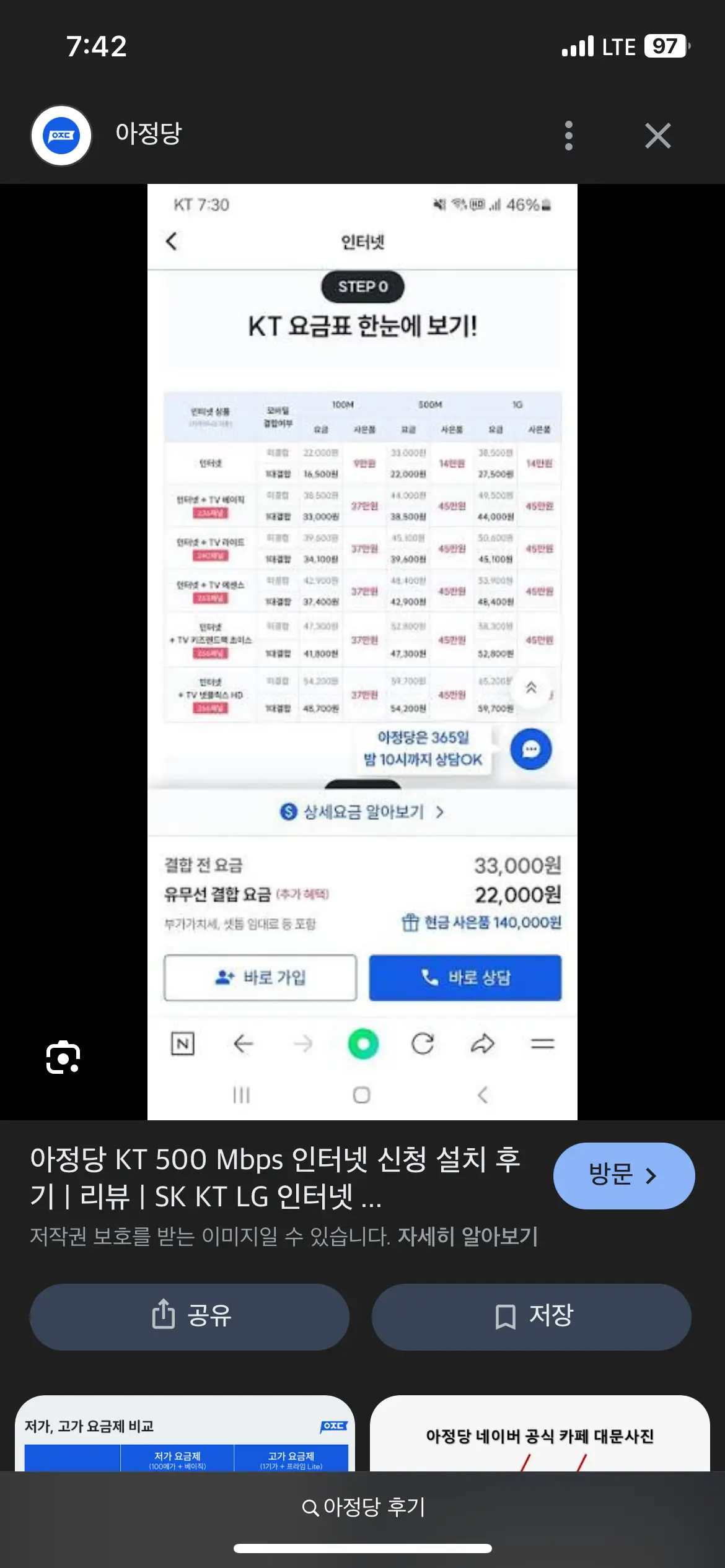
Task: Save the image with 저장
Action: pos(531,1317)
